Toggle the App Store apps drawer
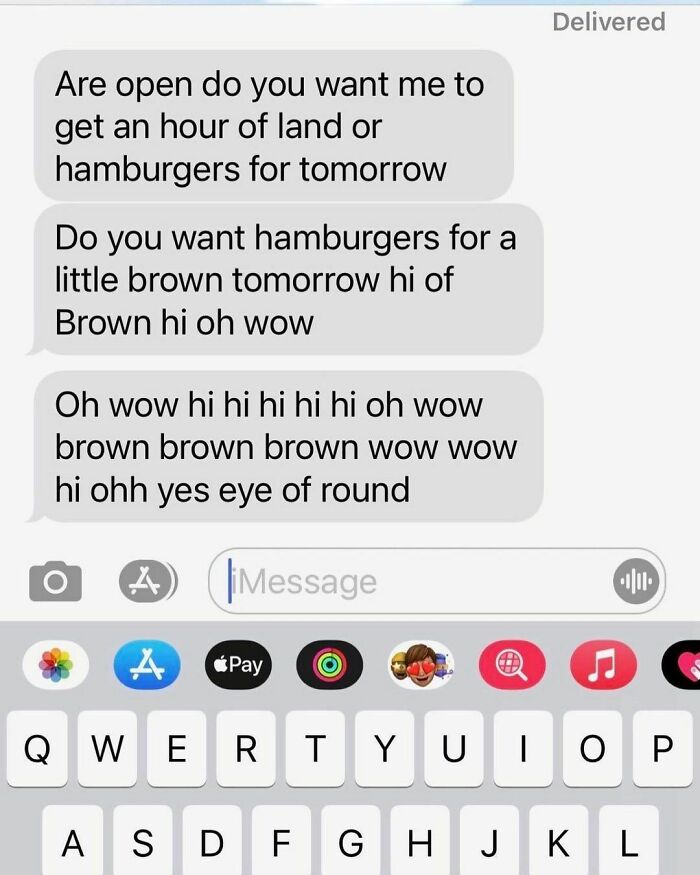Image resolution: width=700 pixels, height=875 pixels. [x=146, y=581]
